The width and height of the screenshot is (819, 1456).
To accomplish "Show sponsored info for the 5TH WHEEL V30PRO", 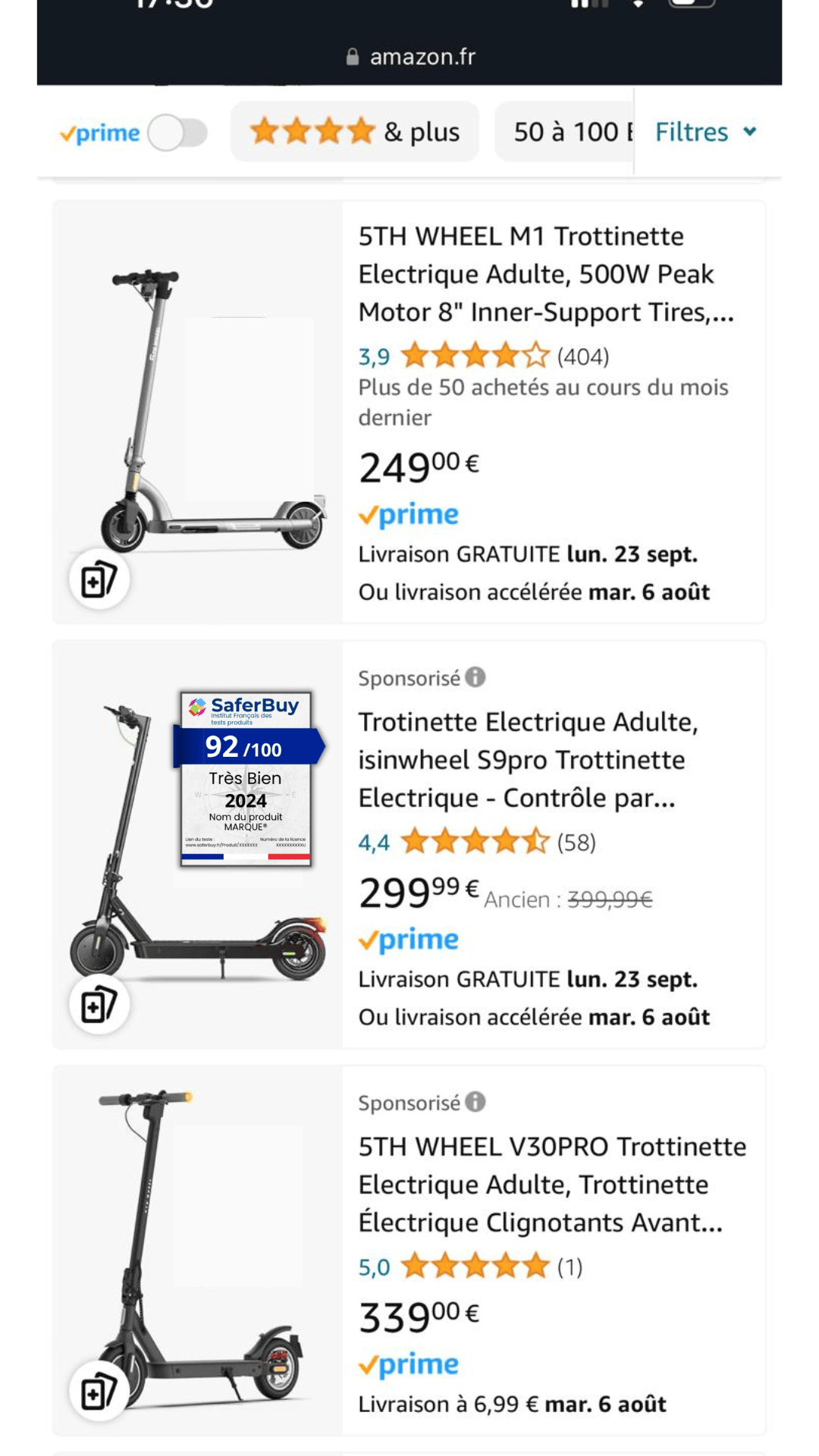I will 475,1102.
